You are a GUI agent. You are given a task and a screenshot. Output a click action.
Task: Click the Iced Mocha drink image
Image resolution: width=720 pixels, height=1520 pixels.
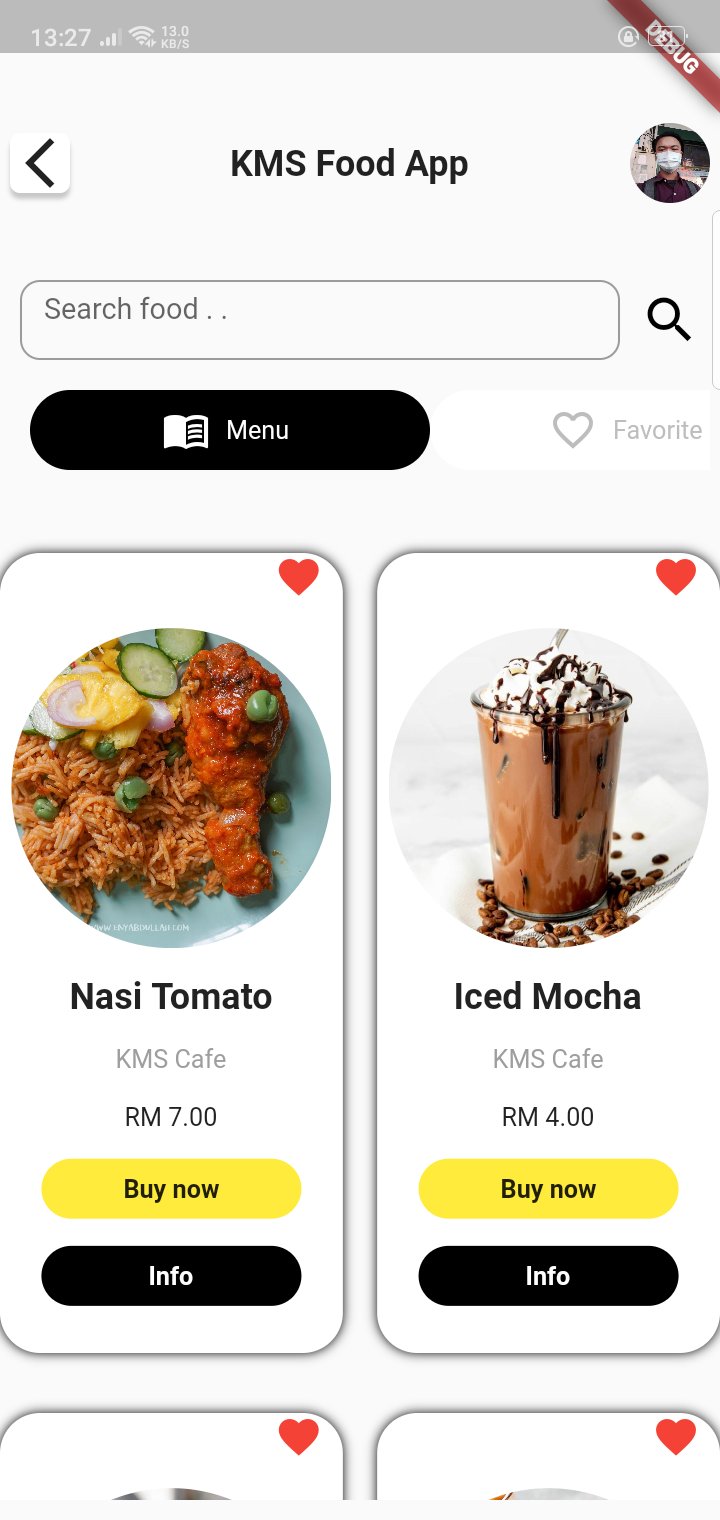click(x=547, y=787)
